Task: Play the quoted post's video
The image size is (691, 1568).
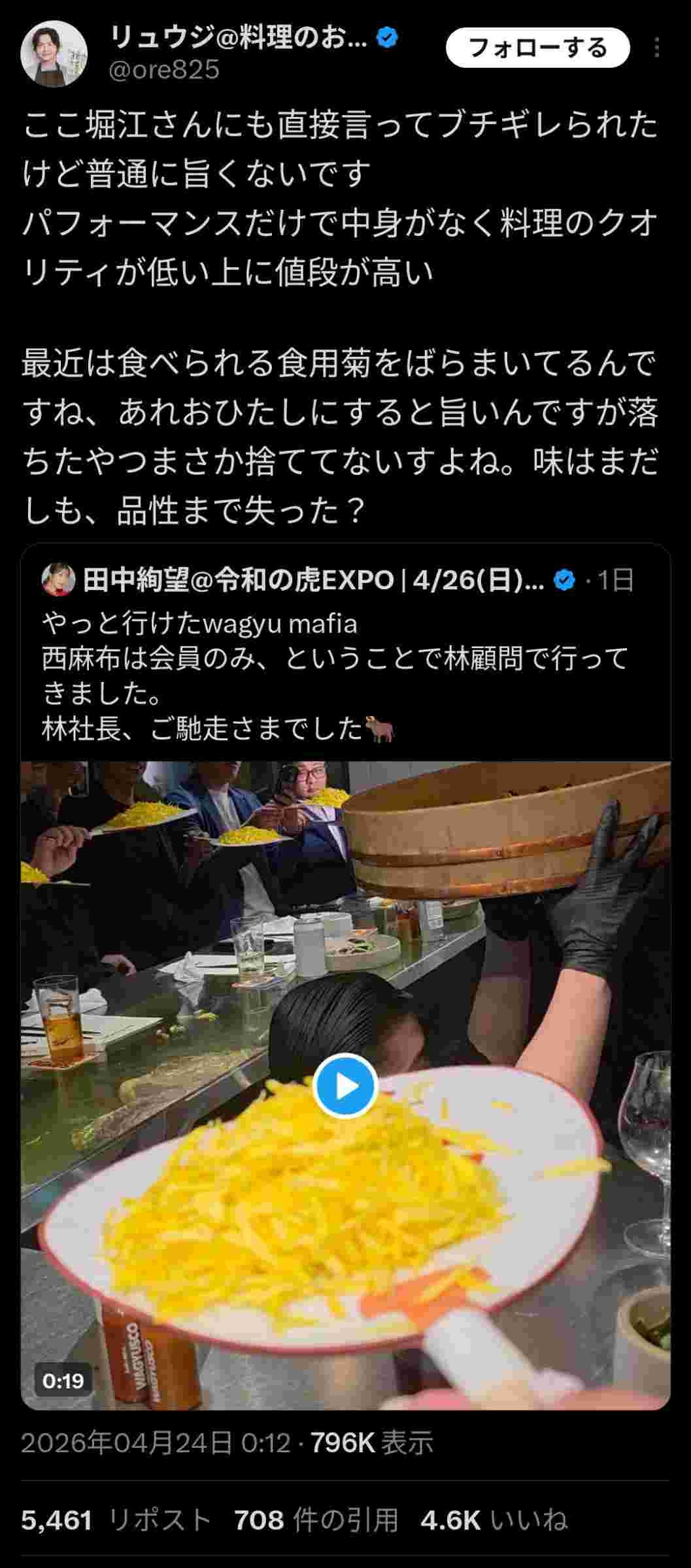Action: [x=345, y=1086]
